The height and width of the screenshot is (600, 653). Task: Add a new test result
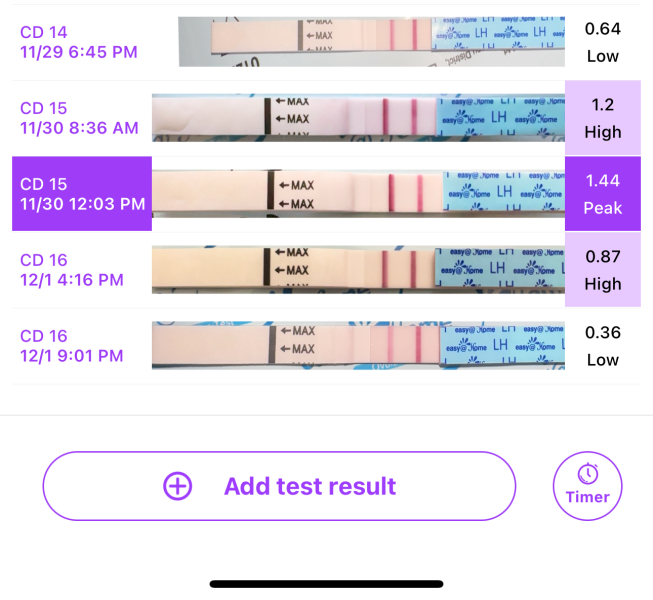tap(279, 486)
